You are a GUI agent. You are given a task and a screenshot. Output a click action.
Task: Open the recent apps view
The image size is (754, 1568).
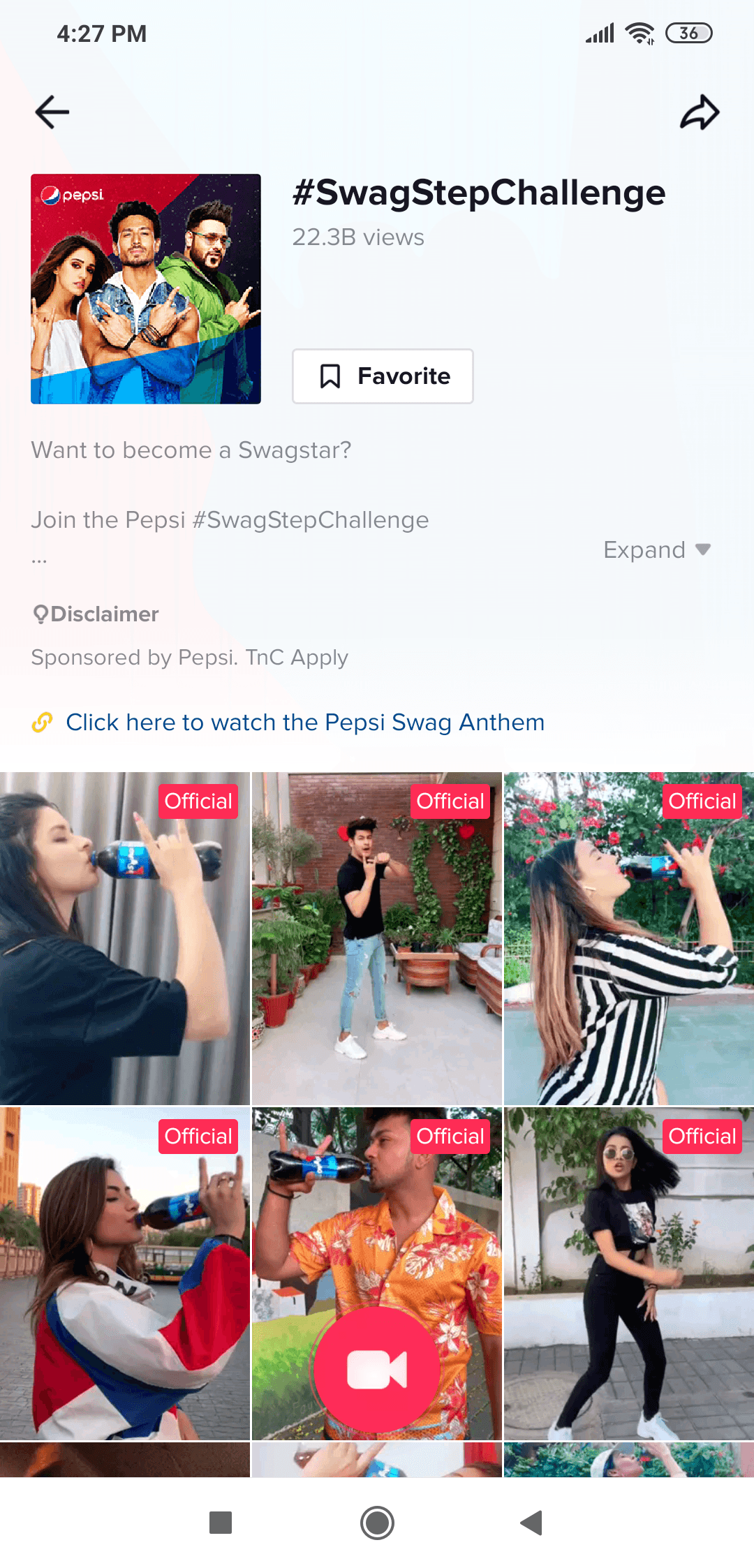coord(221,1523)
